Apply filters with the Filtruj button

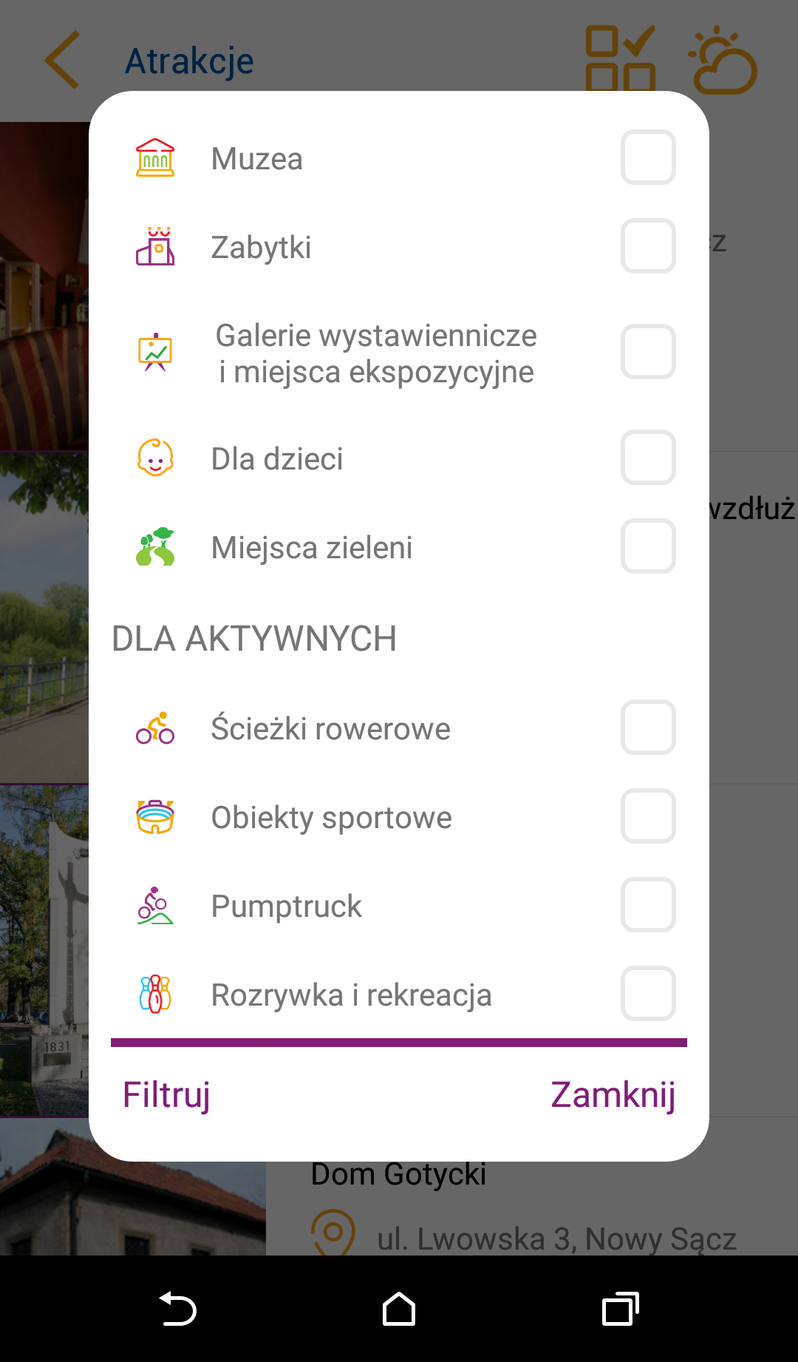tap(166, 1095)
